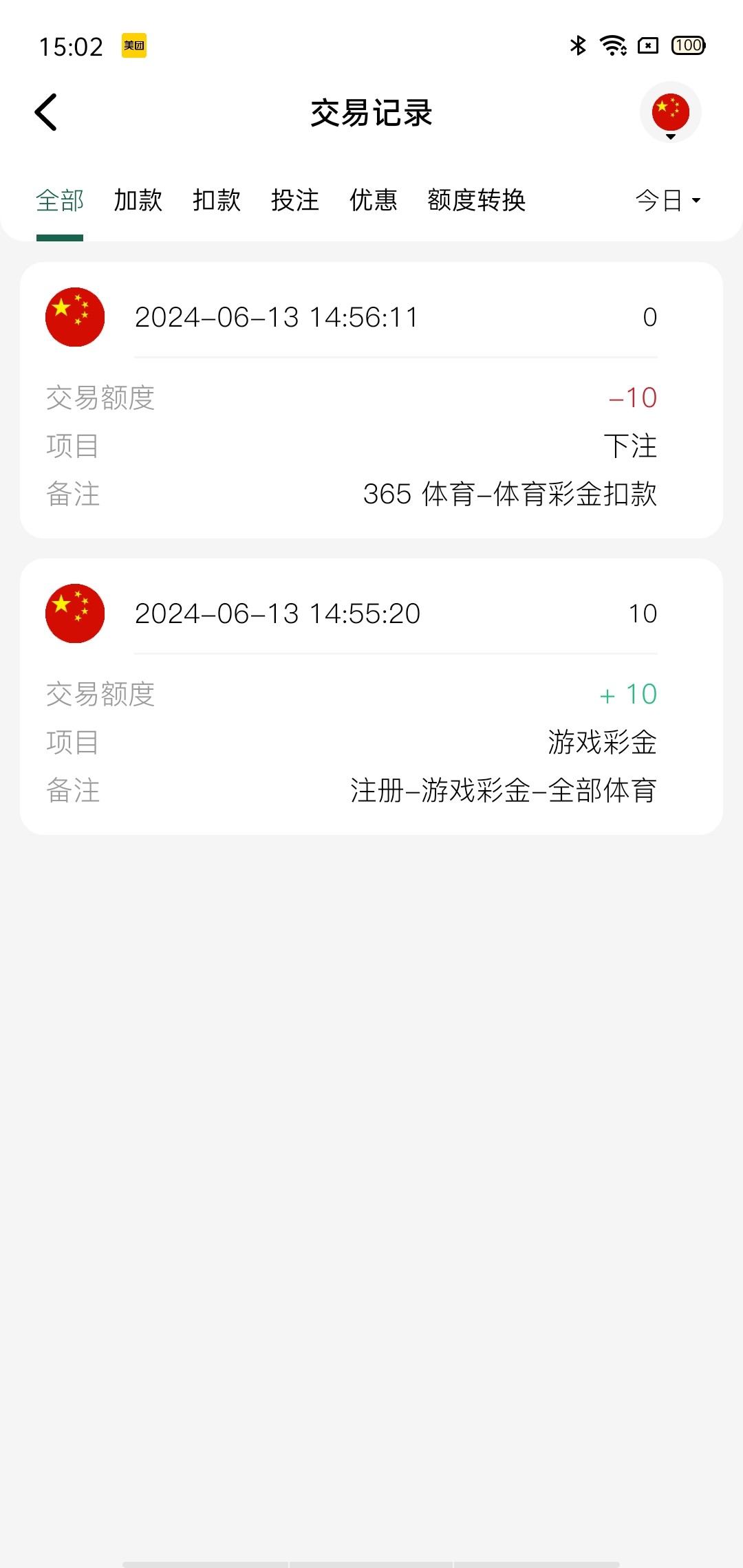
Task: Open the China flag currency selector
Action: point(670,113)
